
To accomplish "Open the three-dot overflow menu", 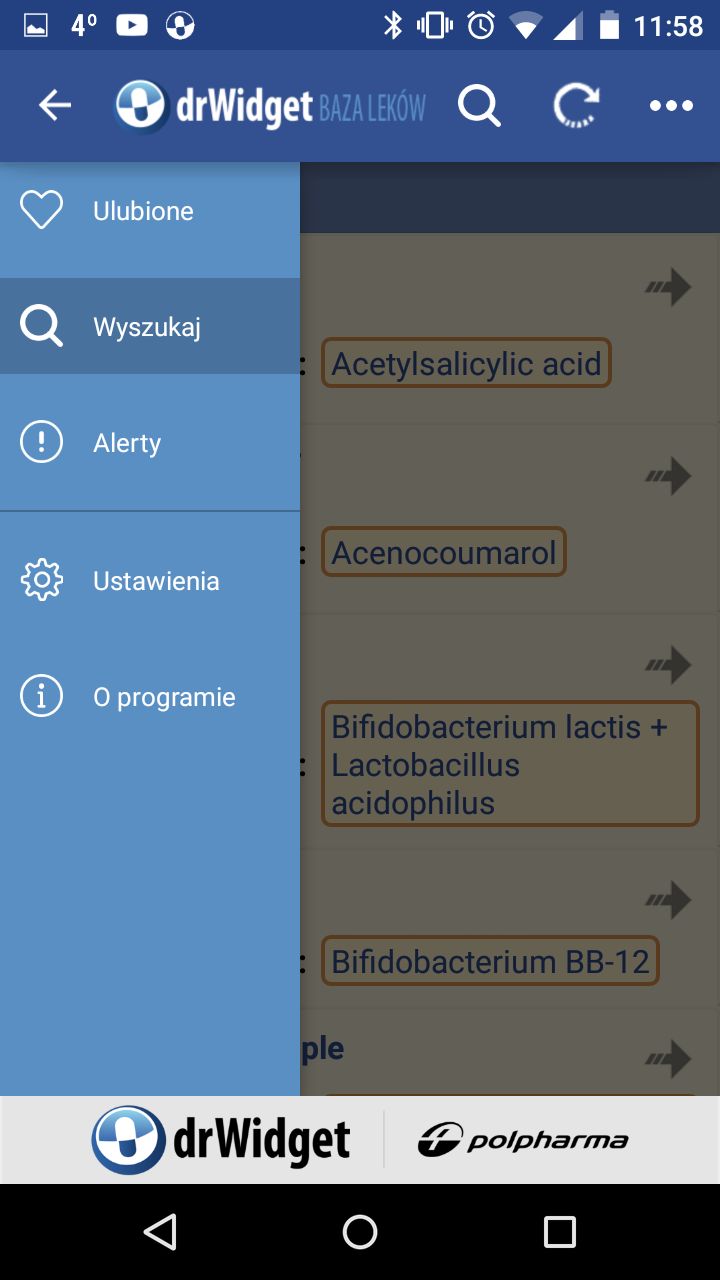I will [671, 105].
